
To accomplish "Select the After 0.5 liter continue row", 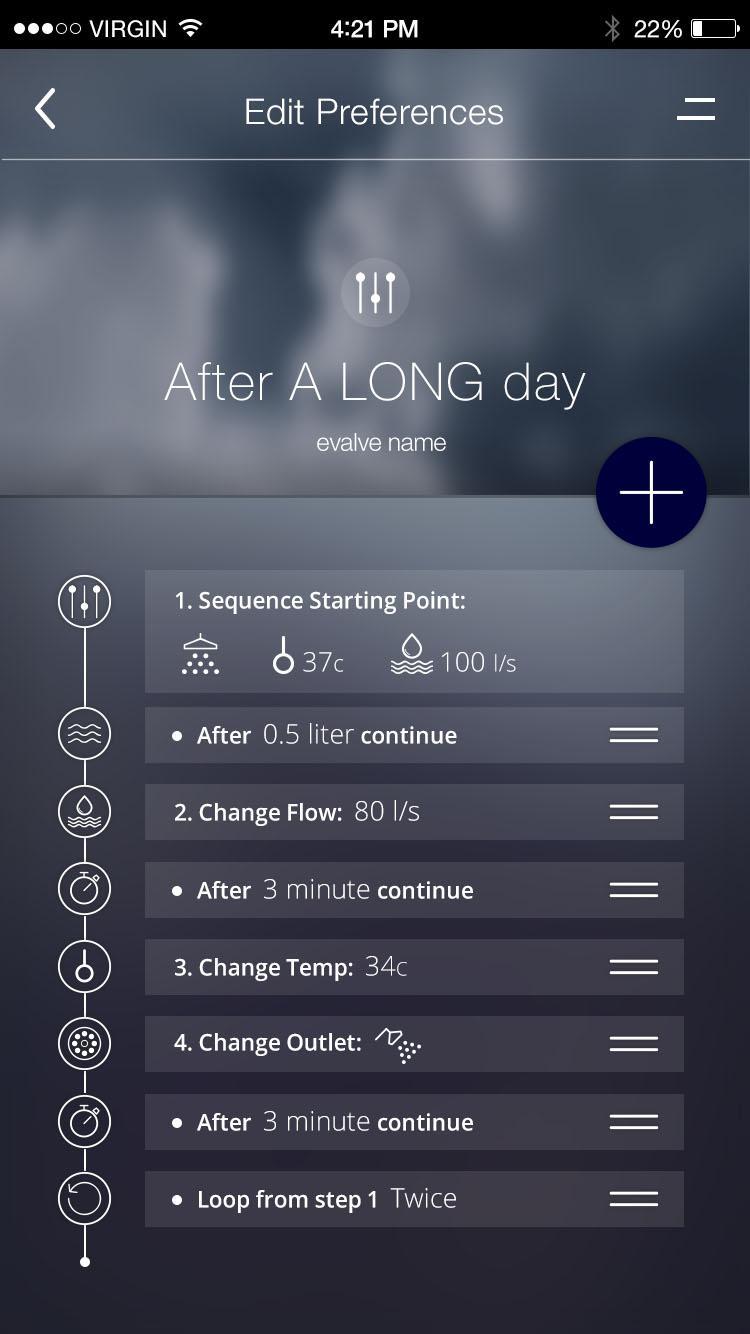I will pos(380,735).
